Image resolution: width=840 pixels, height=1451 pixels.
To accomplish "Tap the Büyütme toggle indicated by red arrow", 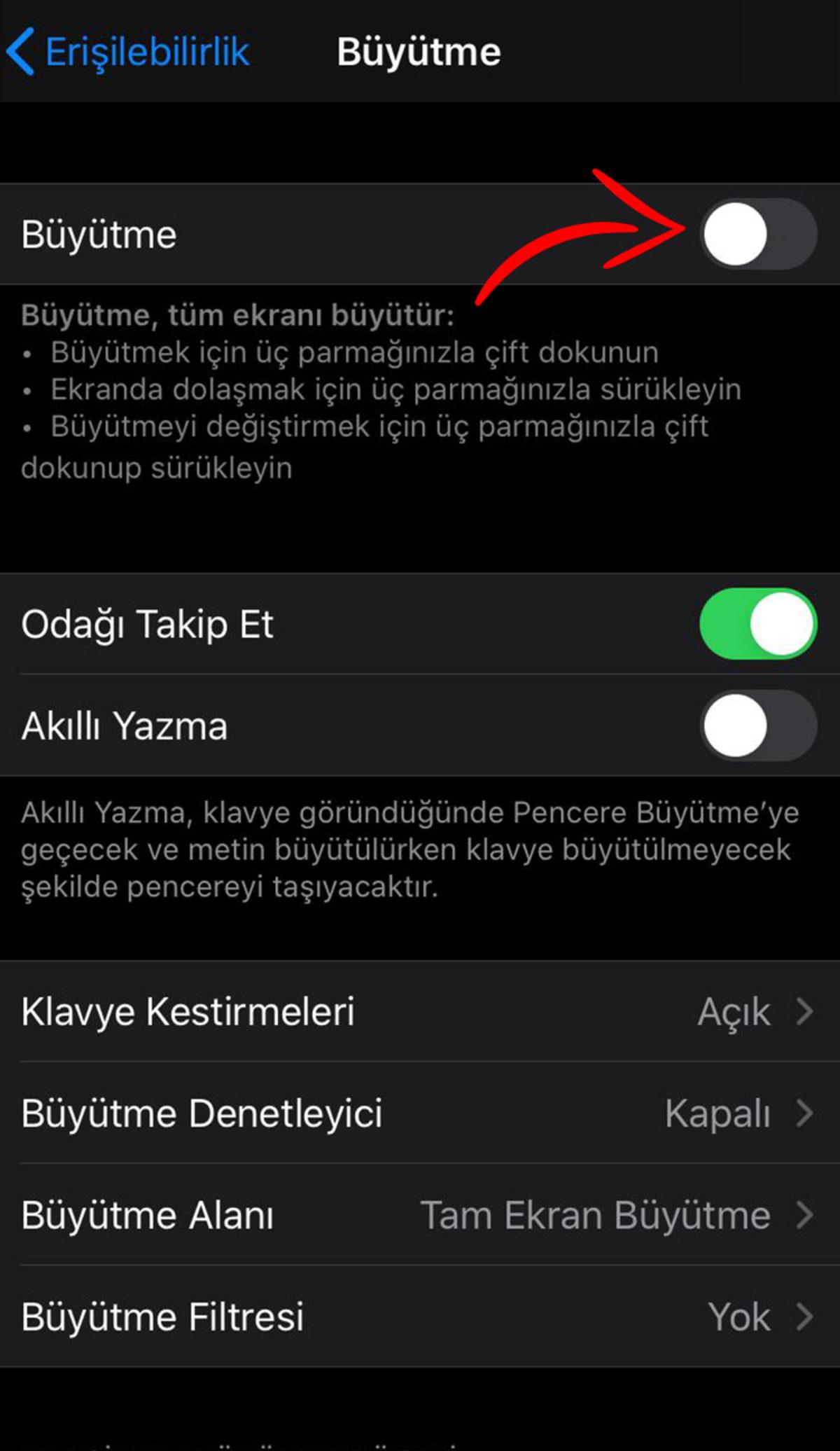I will (x=759, y=235).
